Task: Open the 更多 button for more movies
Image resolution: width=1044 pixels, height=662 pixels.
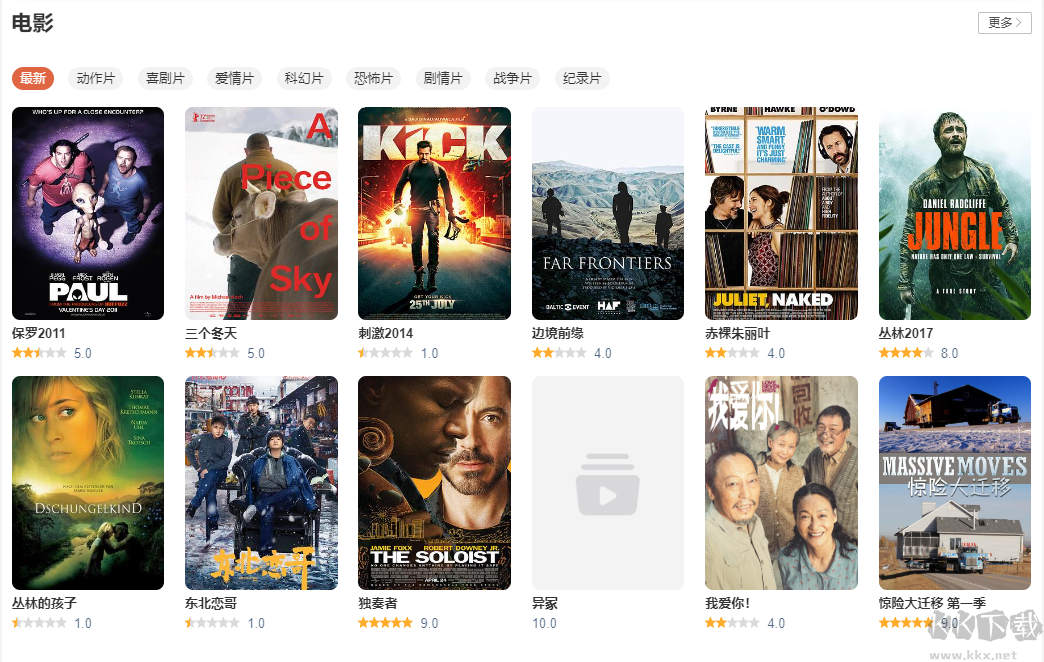Action: (1004, 23)
